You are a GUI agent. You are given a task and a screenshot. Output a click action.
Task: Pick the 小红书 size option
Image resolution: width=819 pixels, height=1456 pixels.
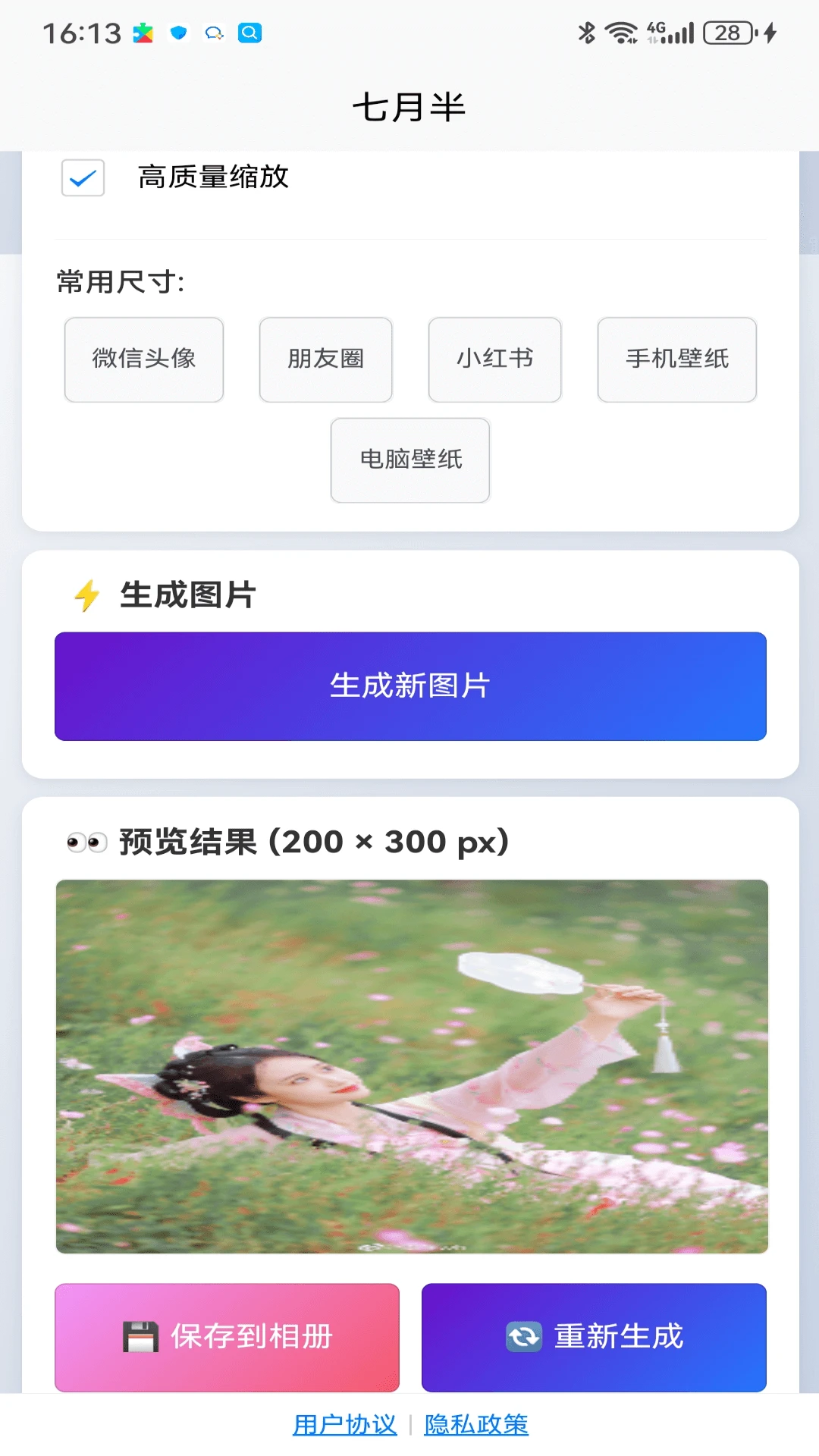[494, 359]
